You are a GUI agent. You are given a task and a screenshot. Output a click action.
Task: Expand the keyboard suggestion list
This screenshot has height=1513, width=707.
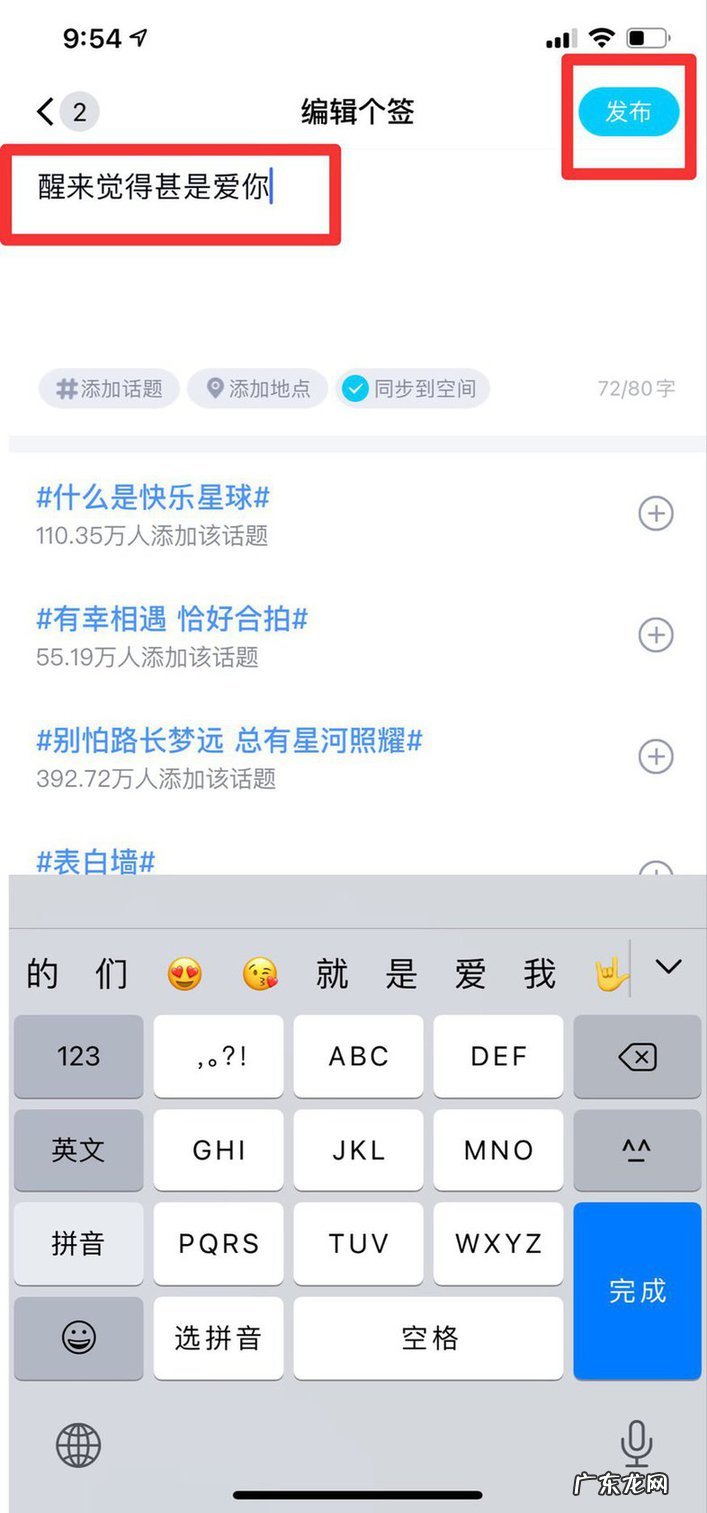coord(667,967)
